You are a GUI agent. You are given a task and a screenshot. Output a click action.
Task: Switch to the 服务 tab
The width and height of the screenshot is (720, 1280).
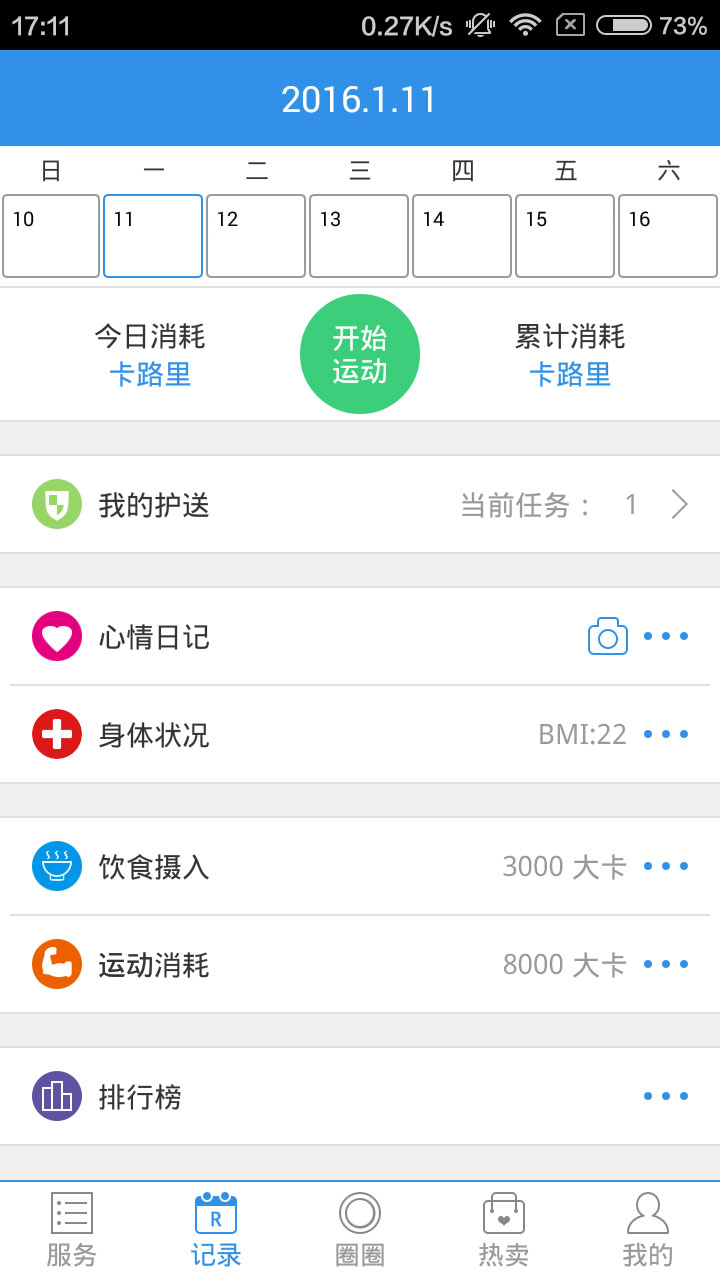coord(72,1230)
